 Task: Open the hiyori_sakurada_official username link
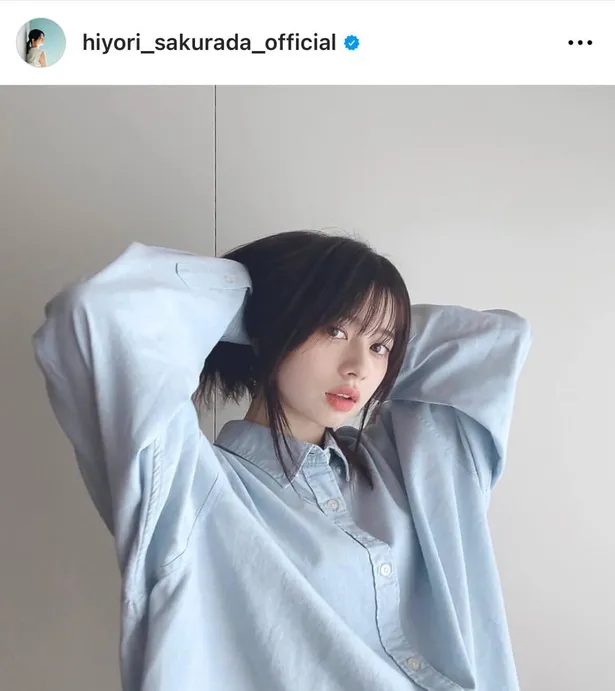209,43
